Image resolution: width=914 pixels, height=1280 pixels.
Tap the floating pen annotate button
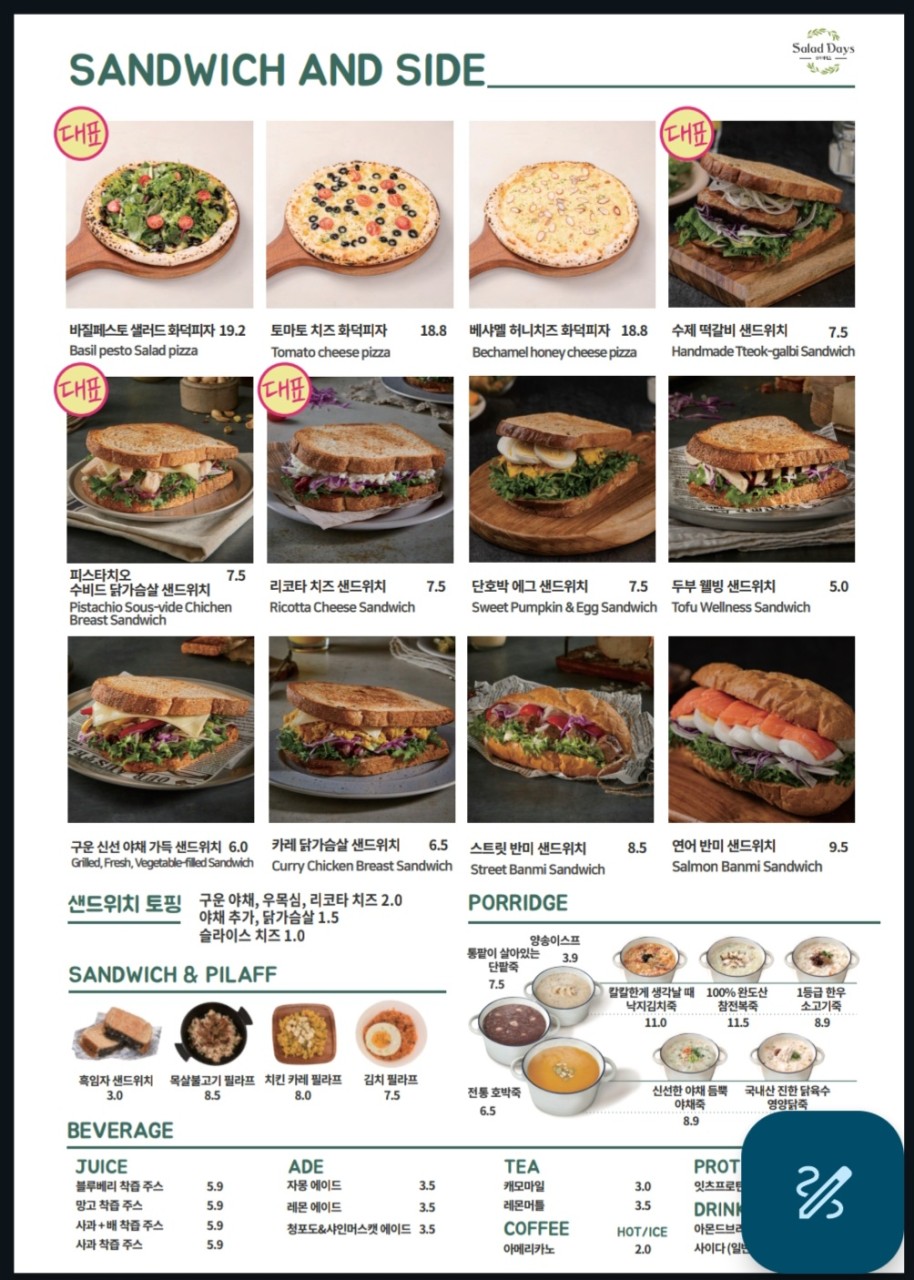tap(823, 1191)
